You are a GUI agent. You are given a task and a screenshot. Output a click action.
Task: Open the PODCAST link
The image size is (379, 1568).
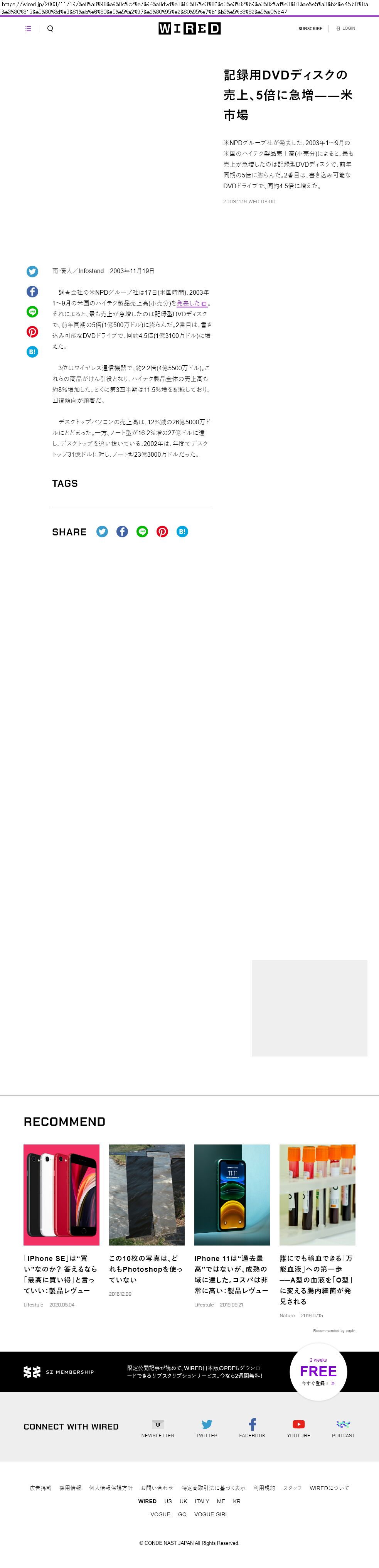(x=343, y=1429)
